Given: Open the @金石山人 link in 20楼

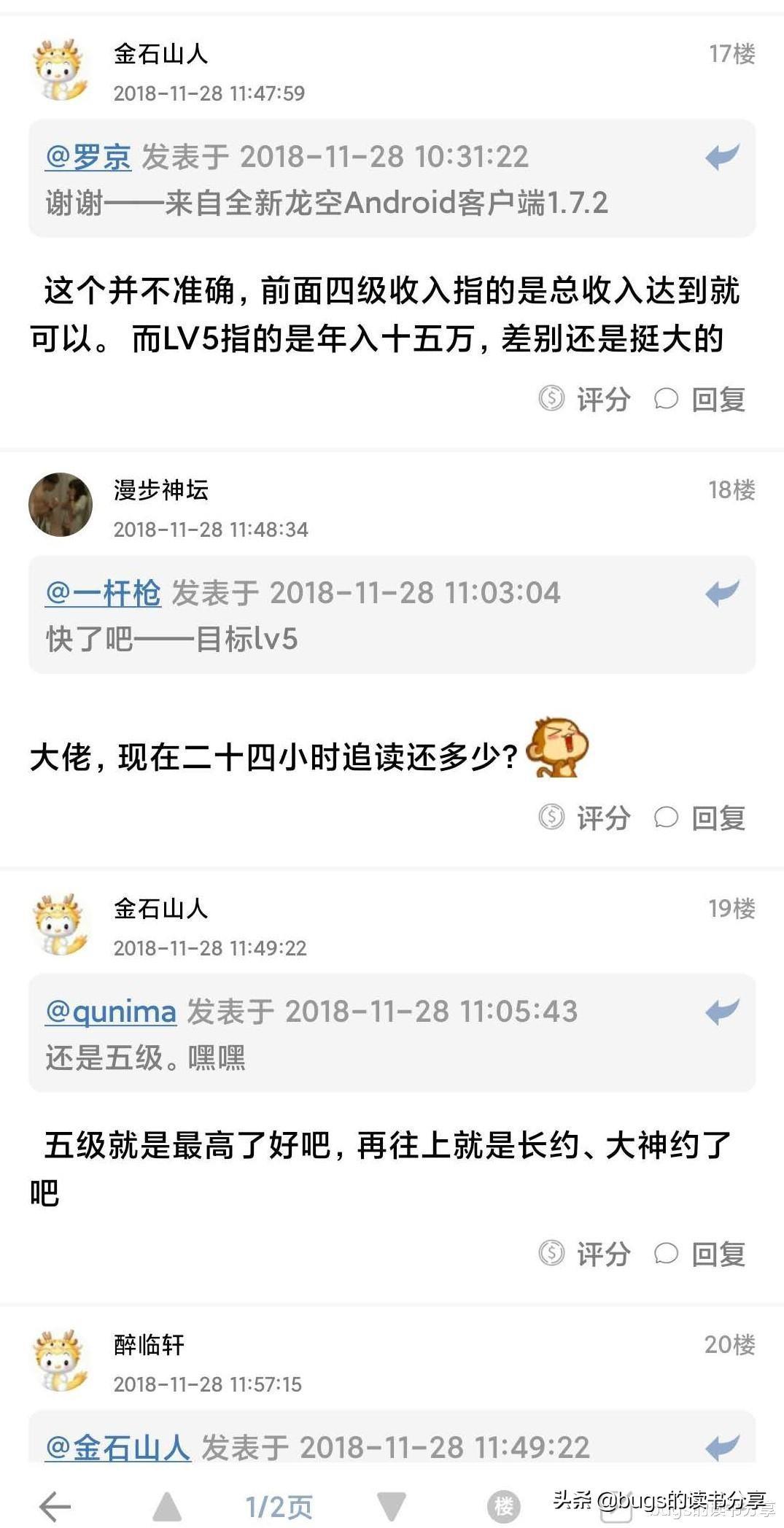Looking at the screenshot, I should pos(118,1447).
